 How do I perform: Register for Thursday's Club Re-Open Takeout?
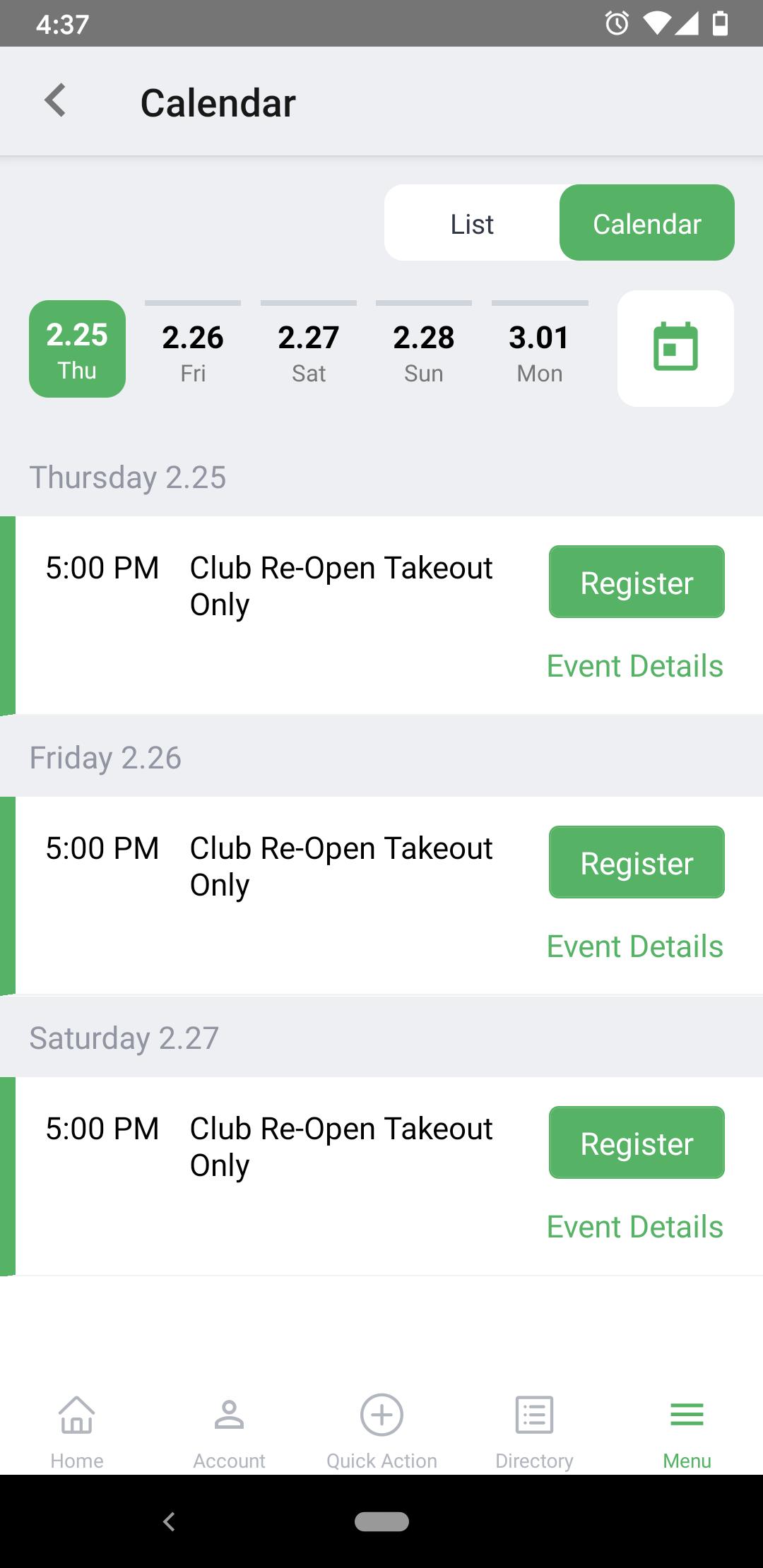click(637, 582)
